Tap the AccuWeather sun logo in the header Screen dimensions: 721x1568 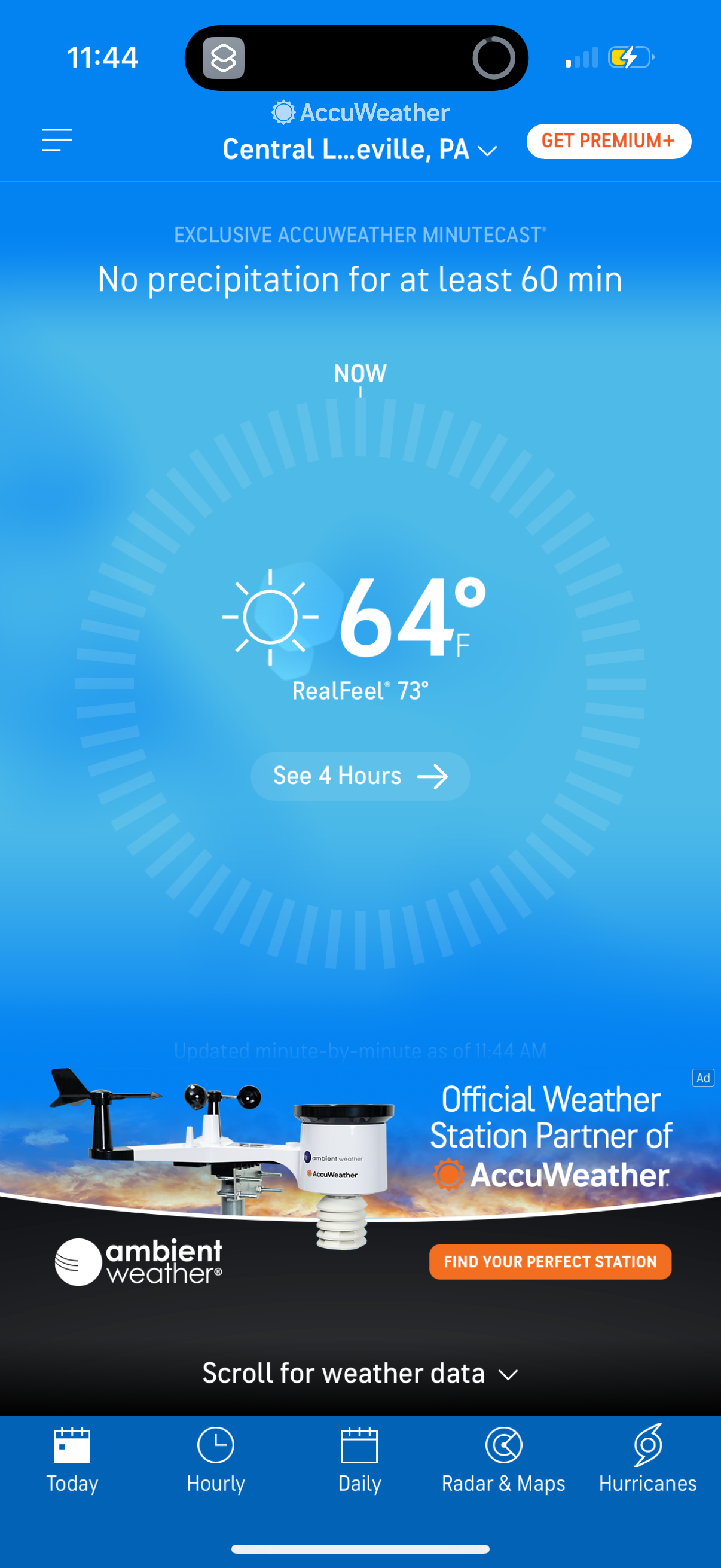point(282,112)
